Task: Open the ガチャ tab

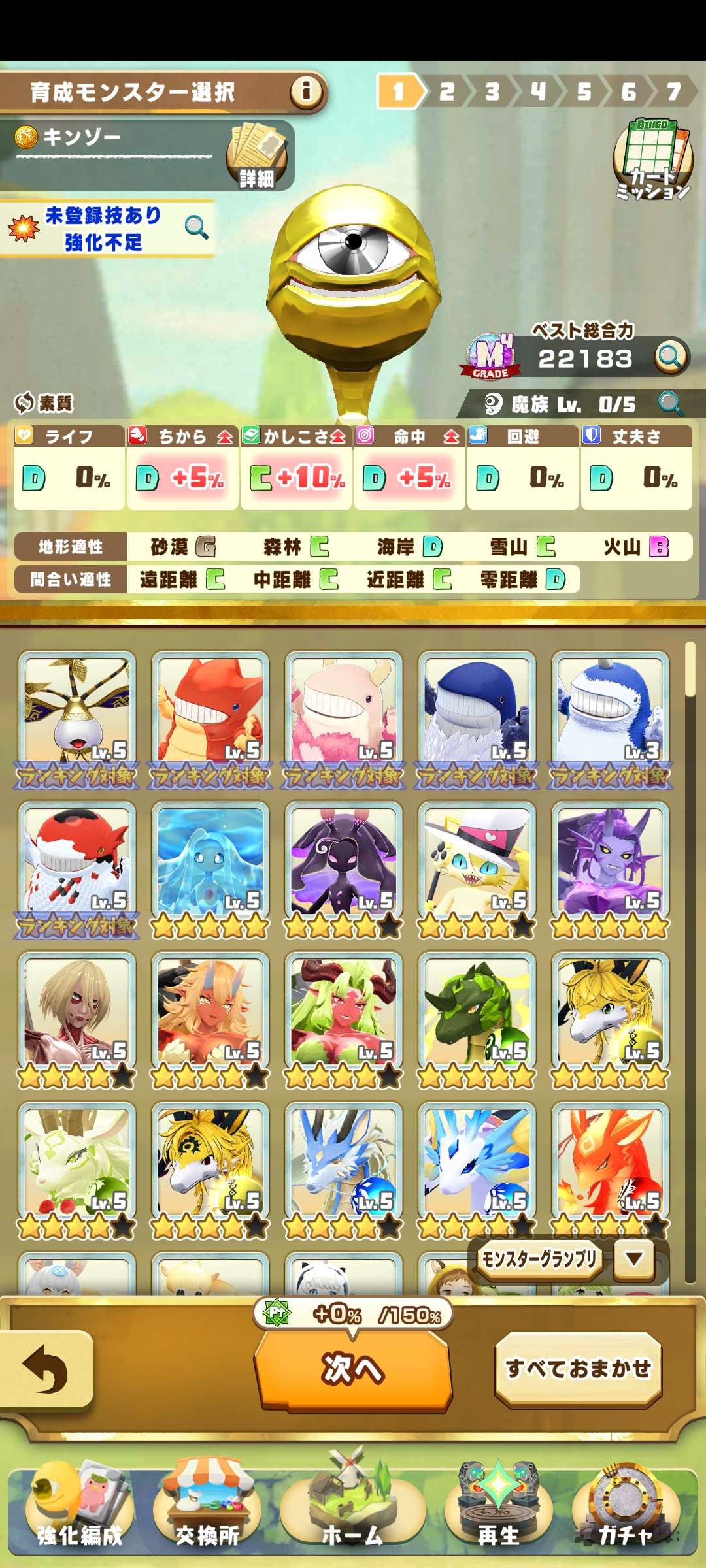Action: tap(626, 1509)
